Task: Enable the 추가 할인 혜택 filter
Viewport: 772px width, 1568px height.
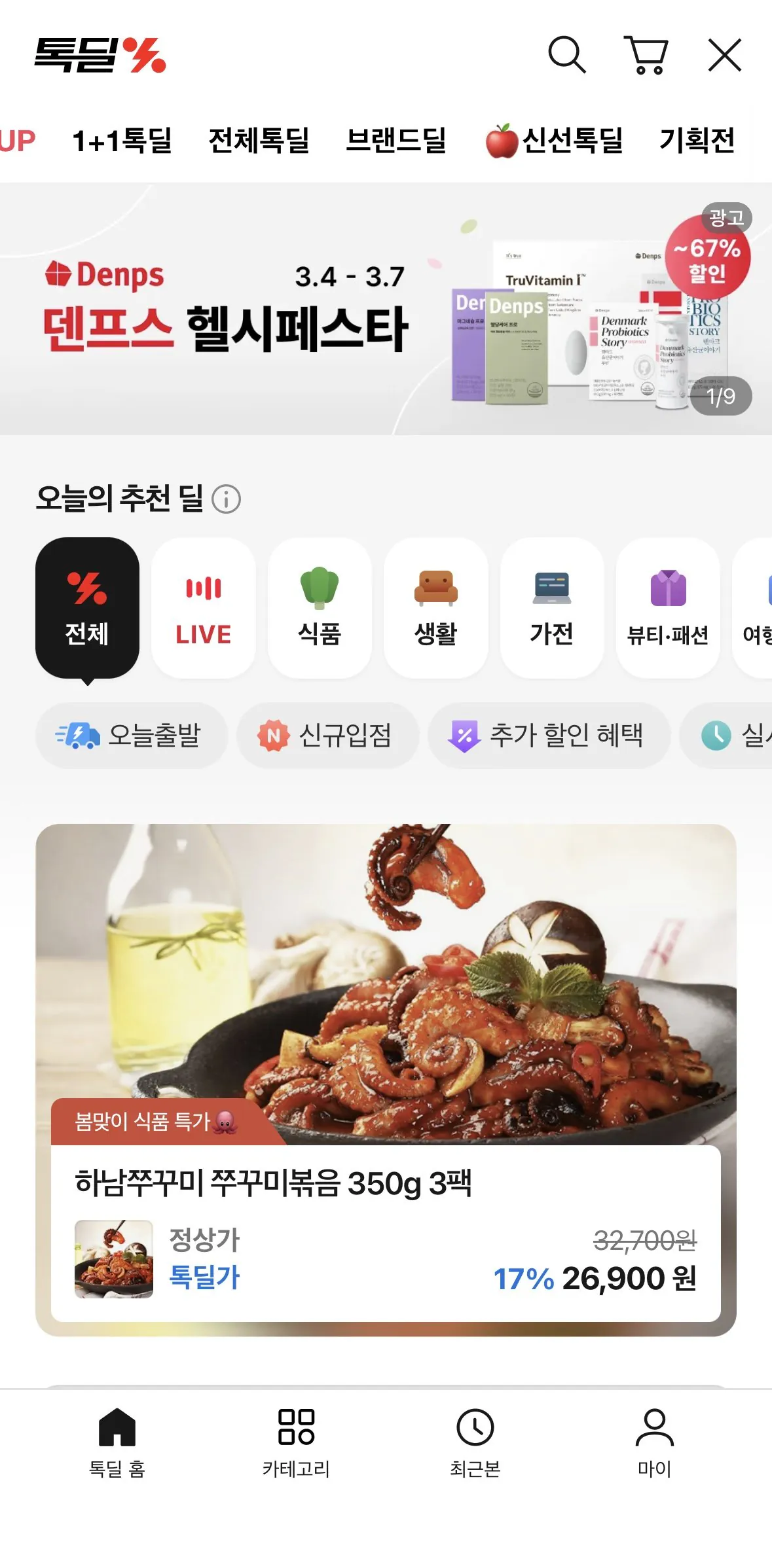Action: pos(549,736)
